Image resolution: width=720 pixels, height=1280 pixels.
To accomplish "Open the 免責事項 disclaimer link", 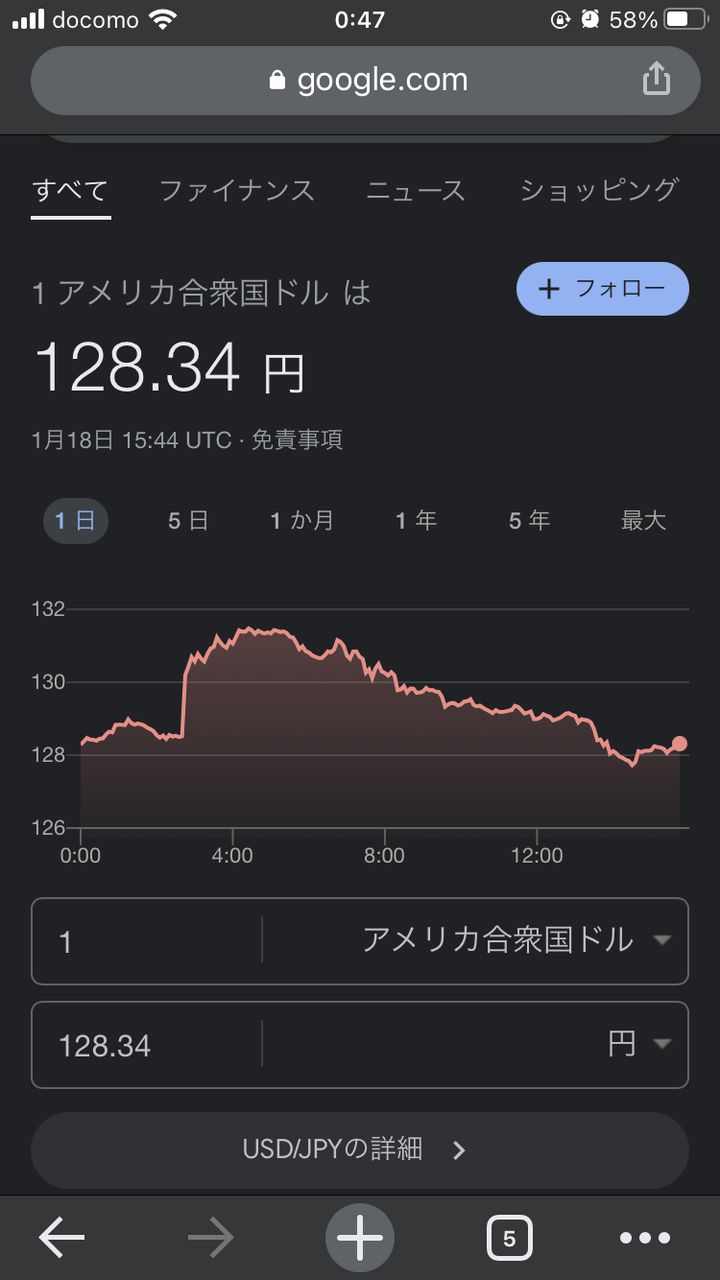I will (x=297, y=440).
